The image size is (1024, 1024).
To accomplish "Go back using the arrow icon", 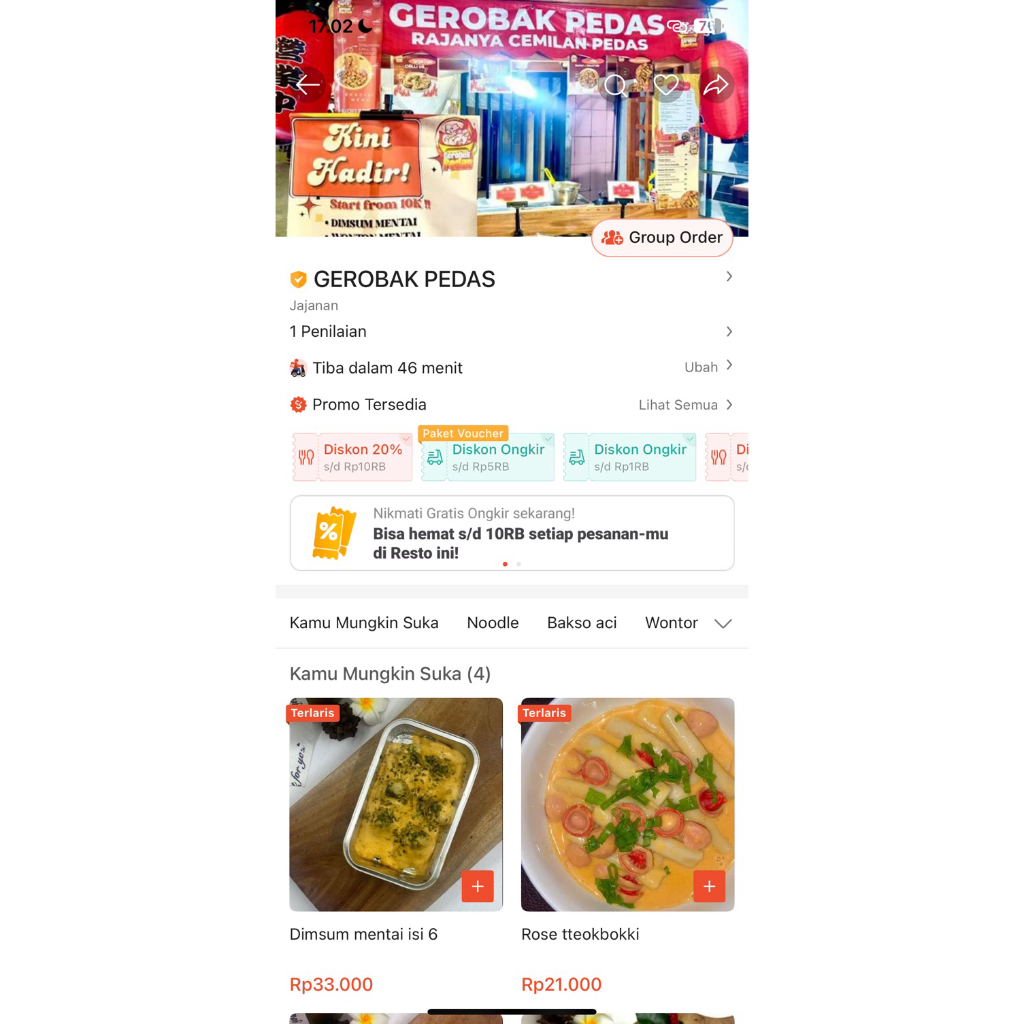I will (308, 85).
